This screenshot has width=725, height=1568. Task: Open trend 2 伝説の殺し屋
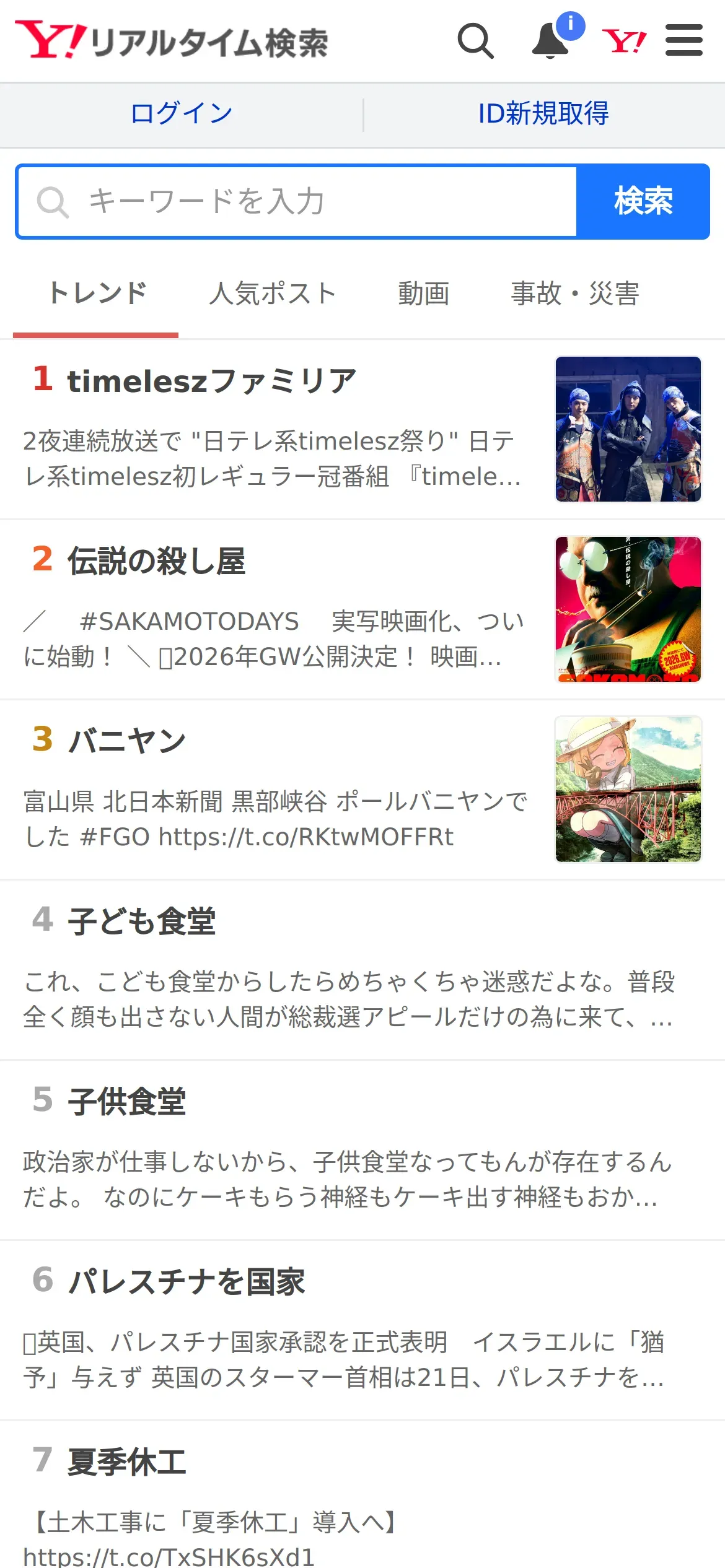click(x=362, y=609)
